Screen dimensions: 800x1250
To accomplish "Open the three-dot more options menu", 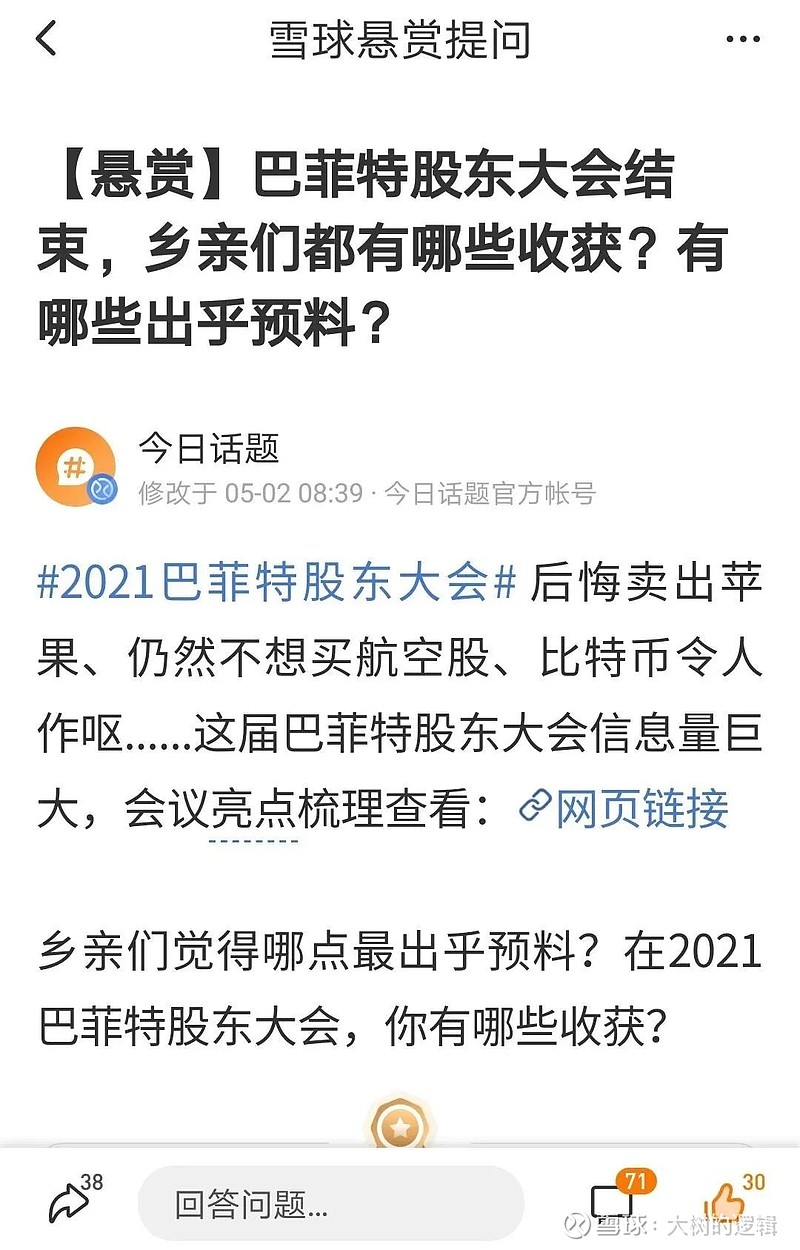I will 741,38.
